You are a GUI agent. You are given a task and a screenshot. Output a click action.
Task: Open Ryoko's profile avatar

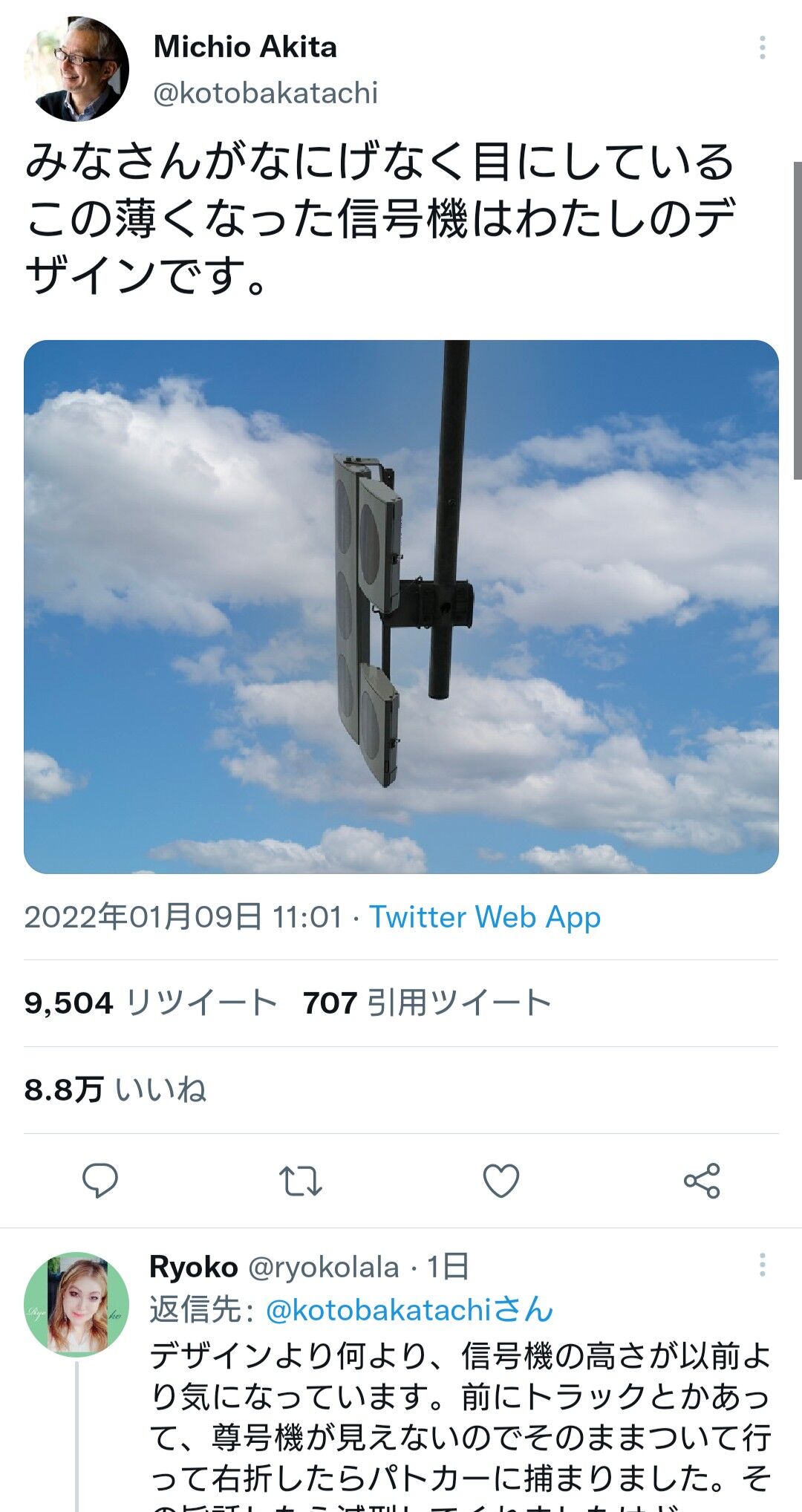point(76,1305)
